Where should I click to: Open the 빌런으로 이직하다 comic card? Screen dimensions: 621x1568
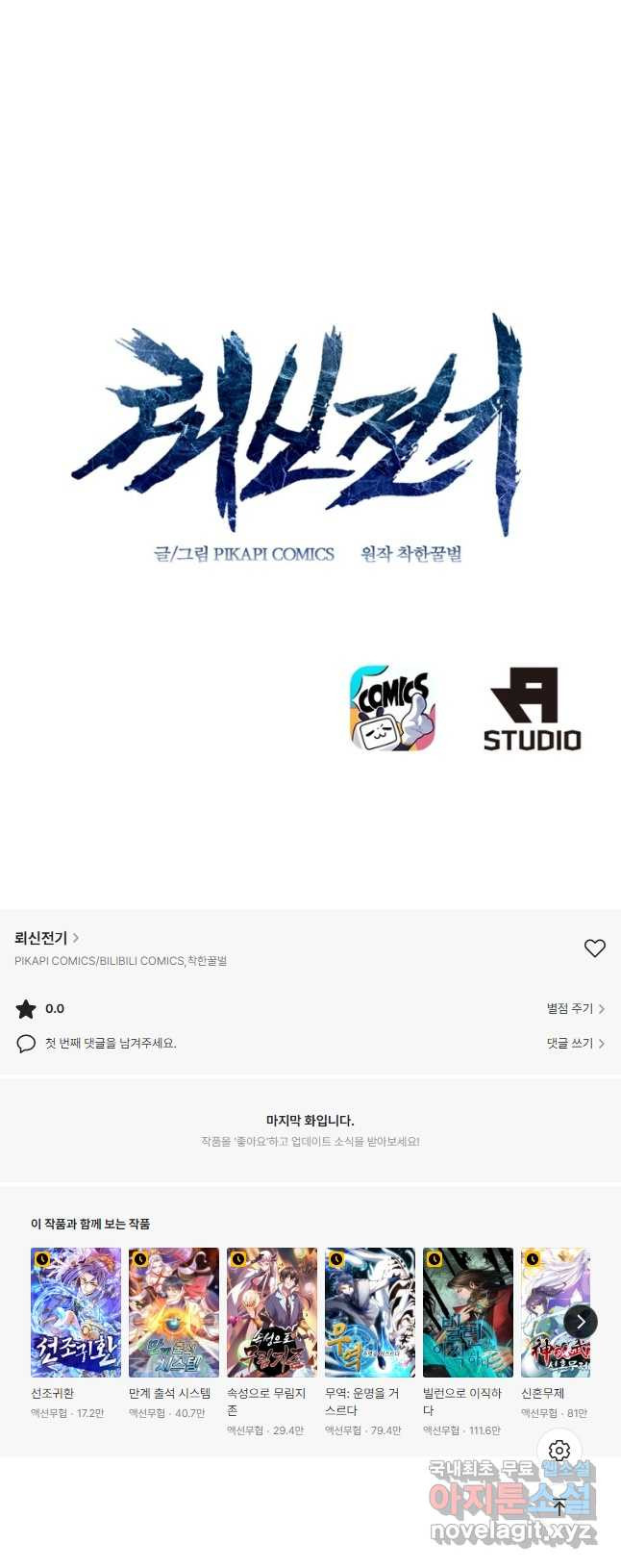tap(468, 1312)
